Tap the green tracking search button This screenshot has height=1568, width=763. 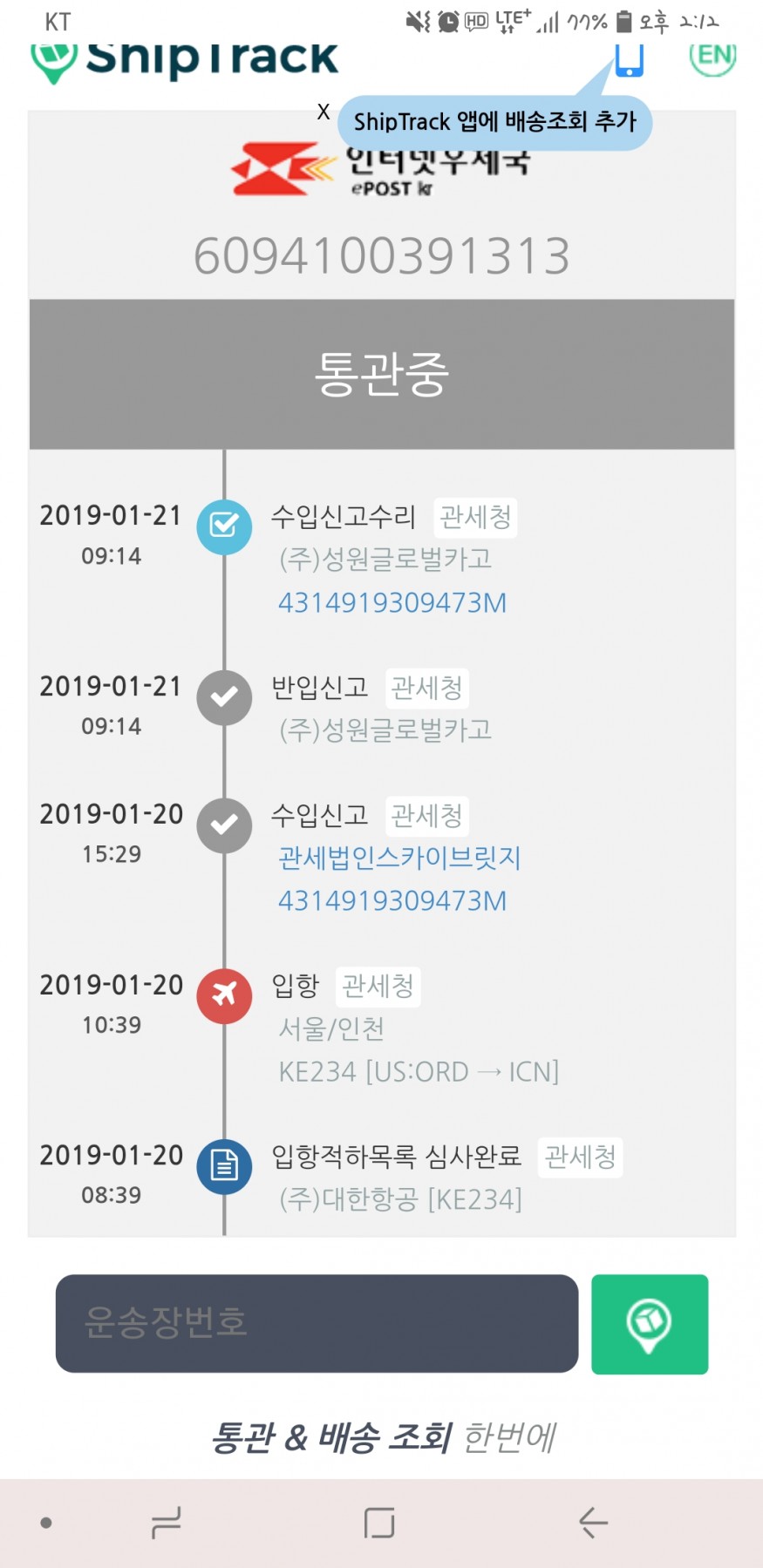tap(649, 1324)
